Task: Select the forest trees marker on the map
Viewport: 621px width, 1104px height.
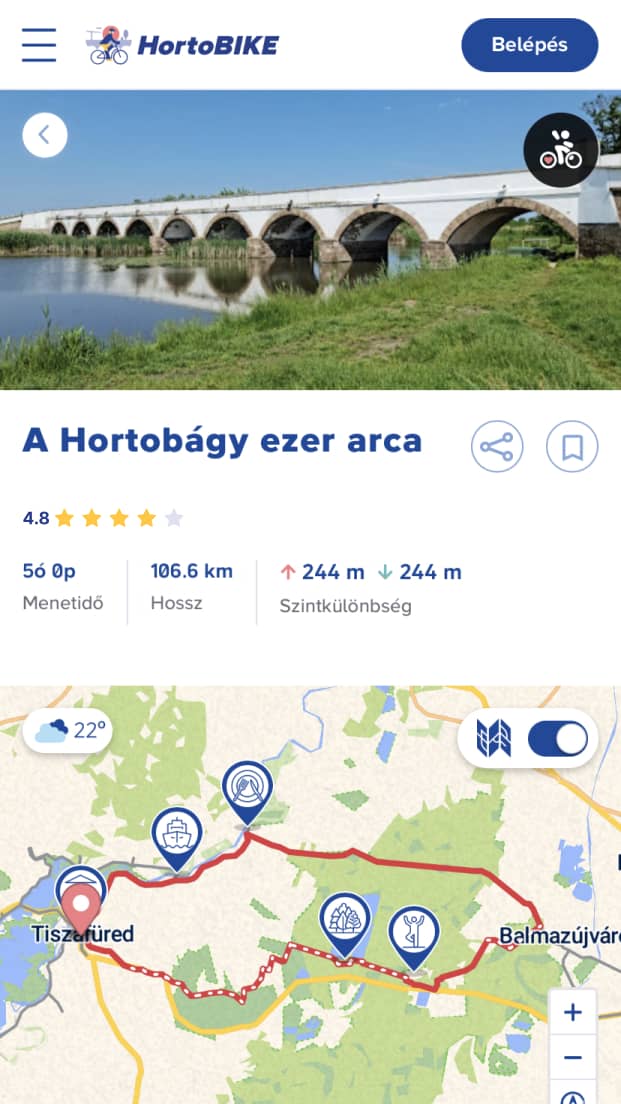Action: point(345,919)
